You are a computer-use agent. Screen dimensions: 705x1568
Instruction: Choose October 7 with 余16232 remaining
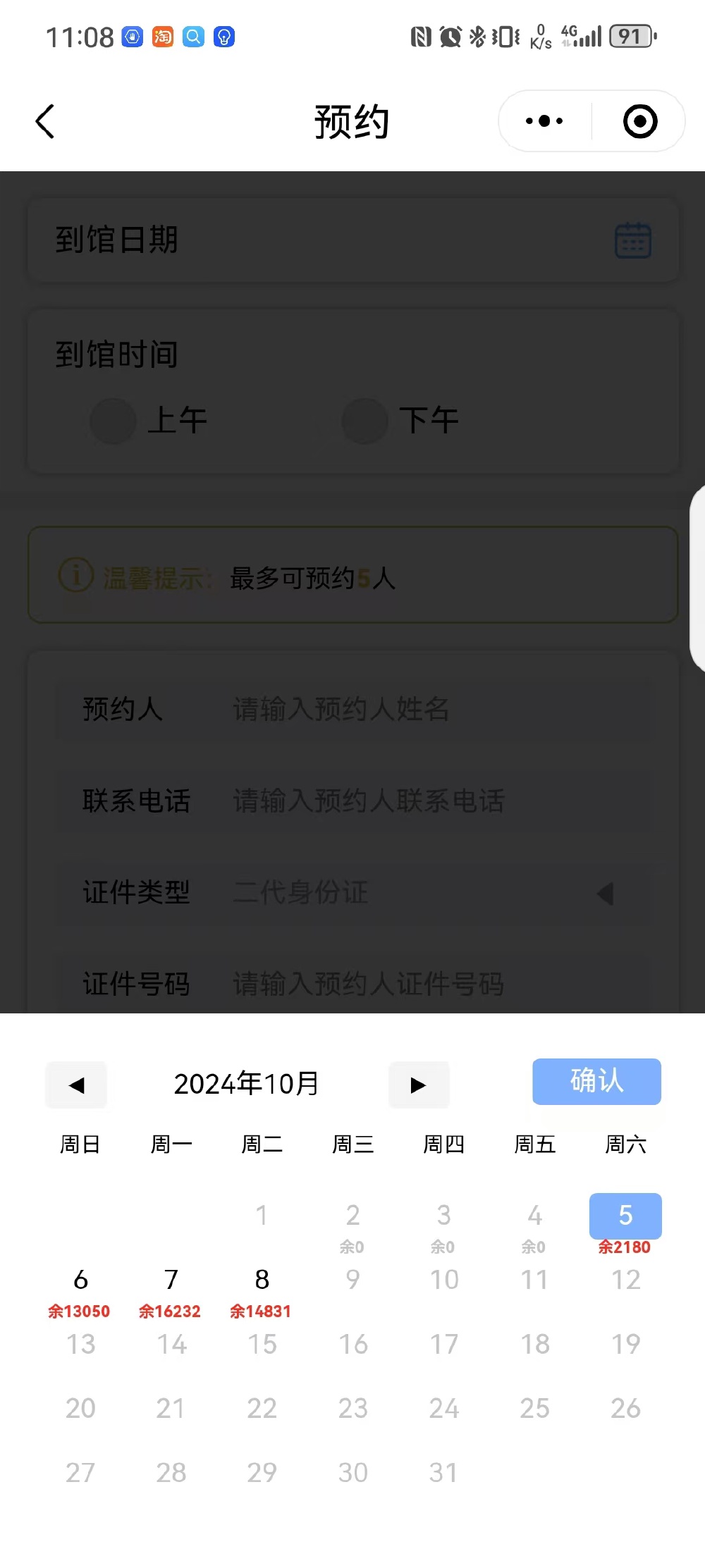coord(171,1291)
